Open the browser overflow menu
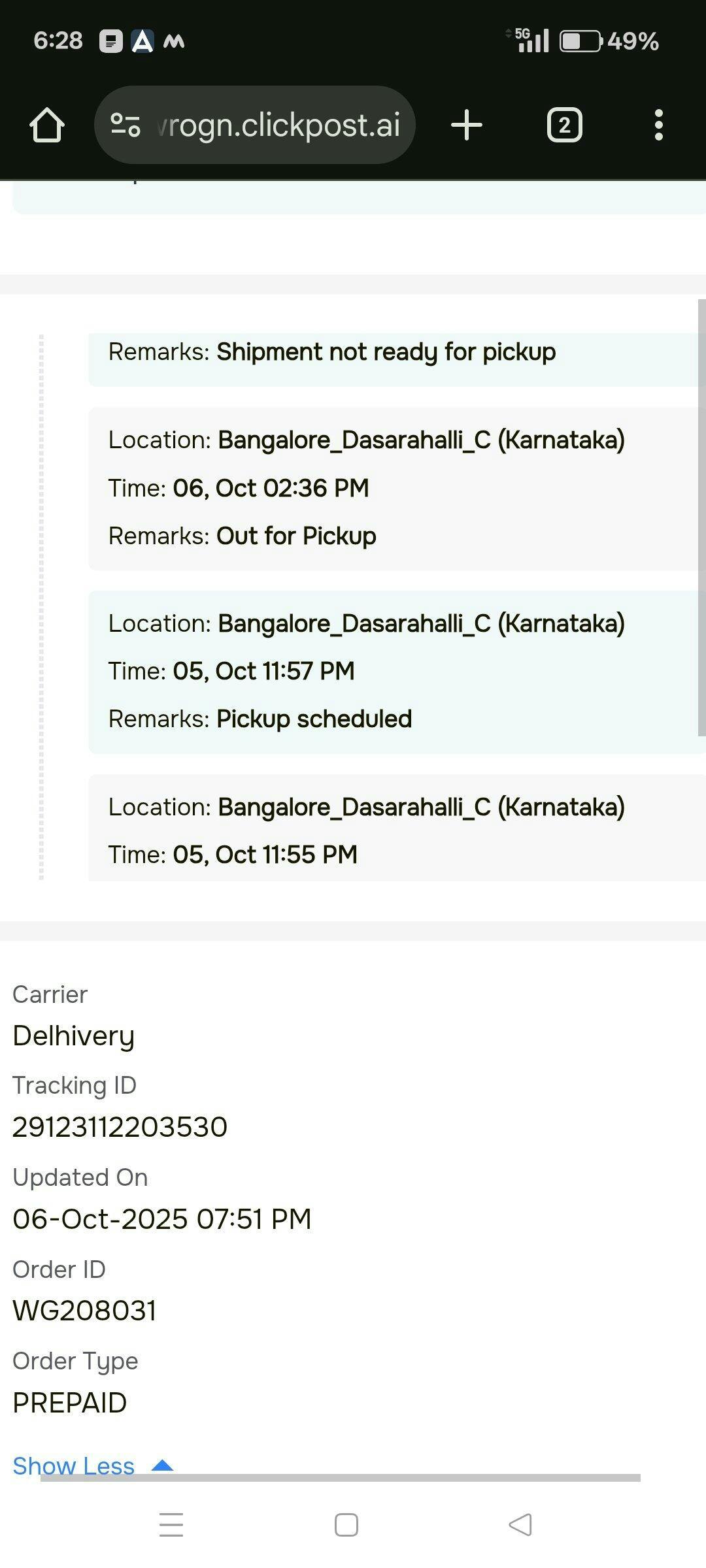 658,125
